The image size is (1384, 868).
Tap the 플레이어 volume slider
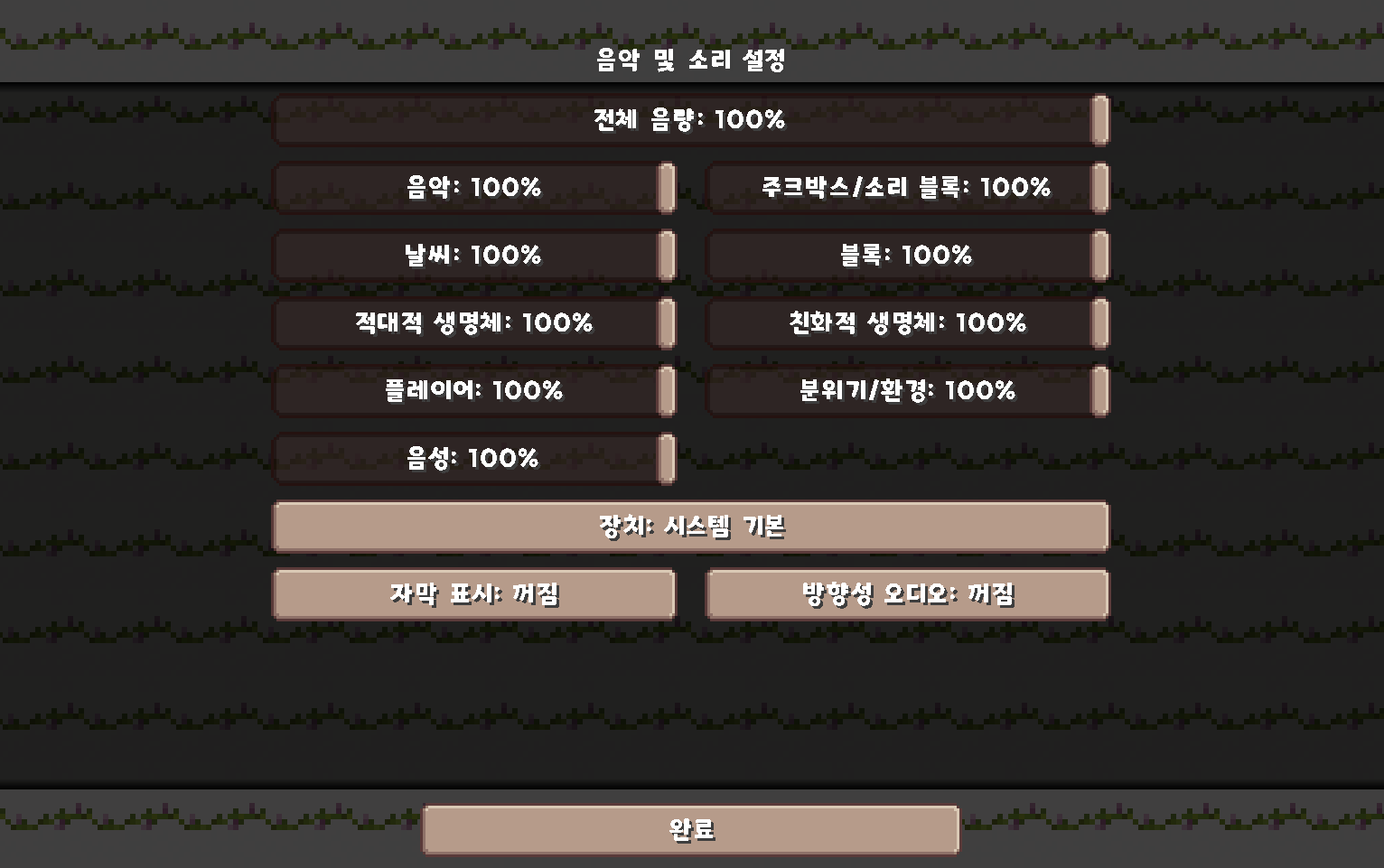tap(473, 391)
